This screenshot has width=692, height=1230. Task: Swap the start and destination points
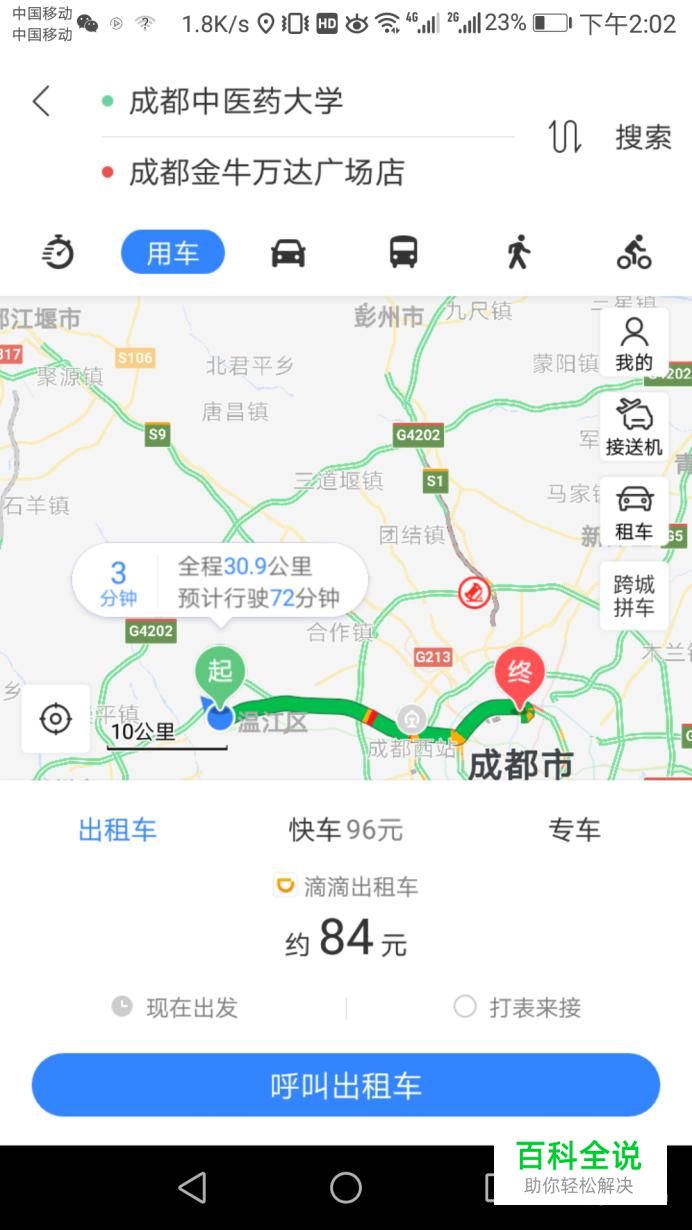pyautogui.click(x=565, y=136)
